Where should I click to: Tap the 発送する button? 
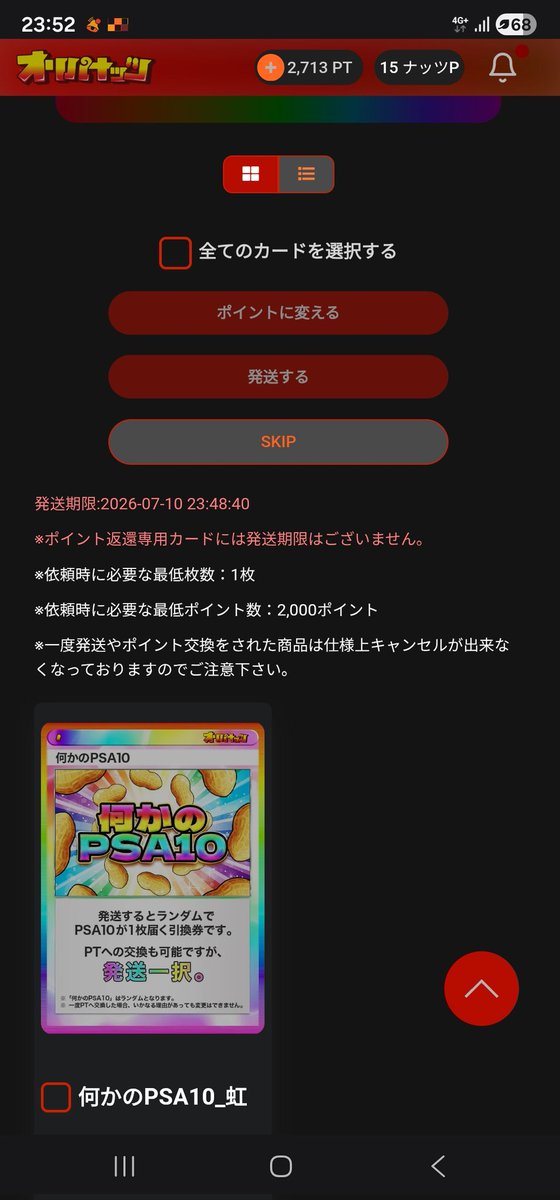pyautogui.click(x=278, y=377)
